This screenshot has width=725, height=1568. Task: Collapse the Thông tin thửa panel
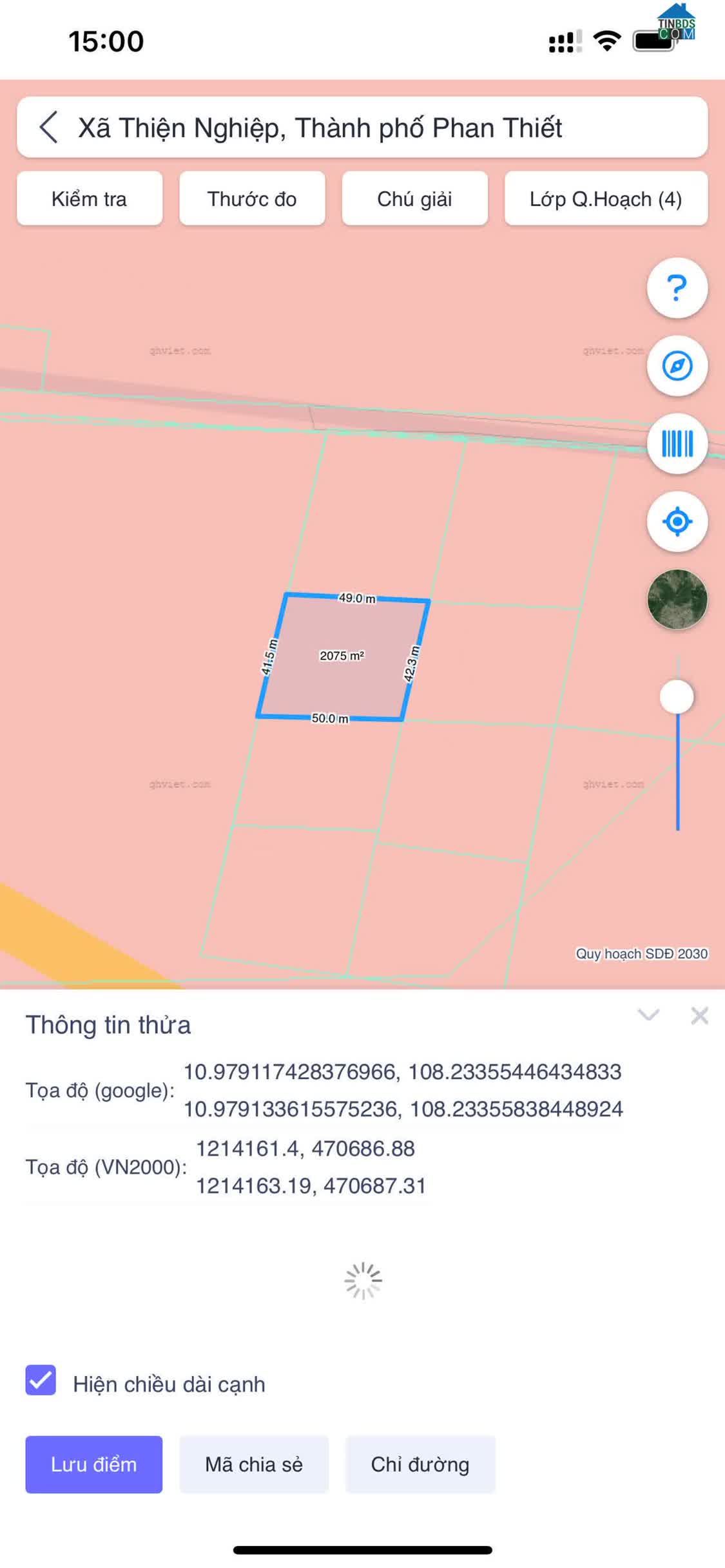(x=648, y=1016)
